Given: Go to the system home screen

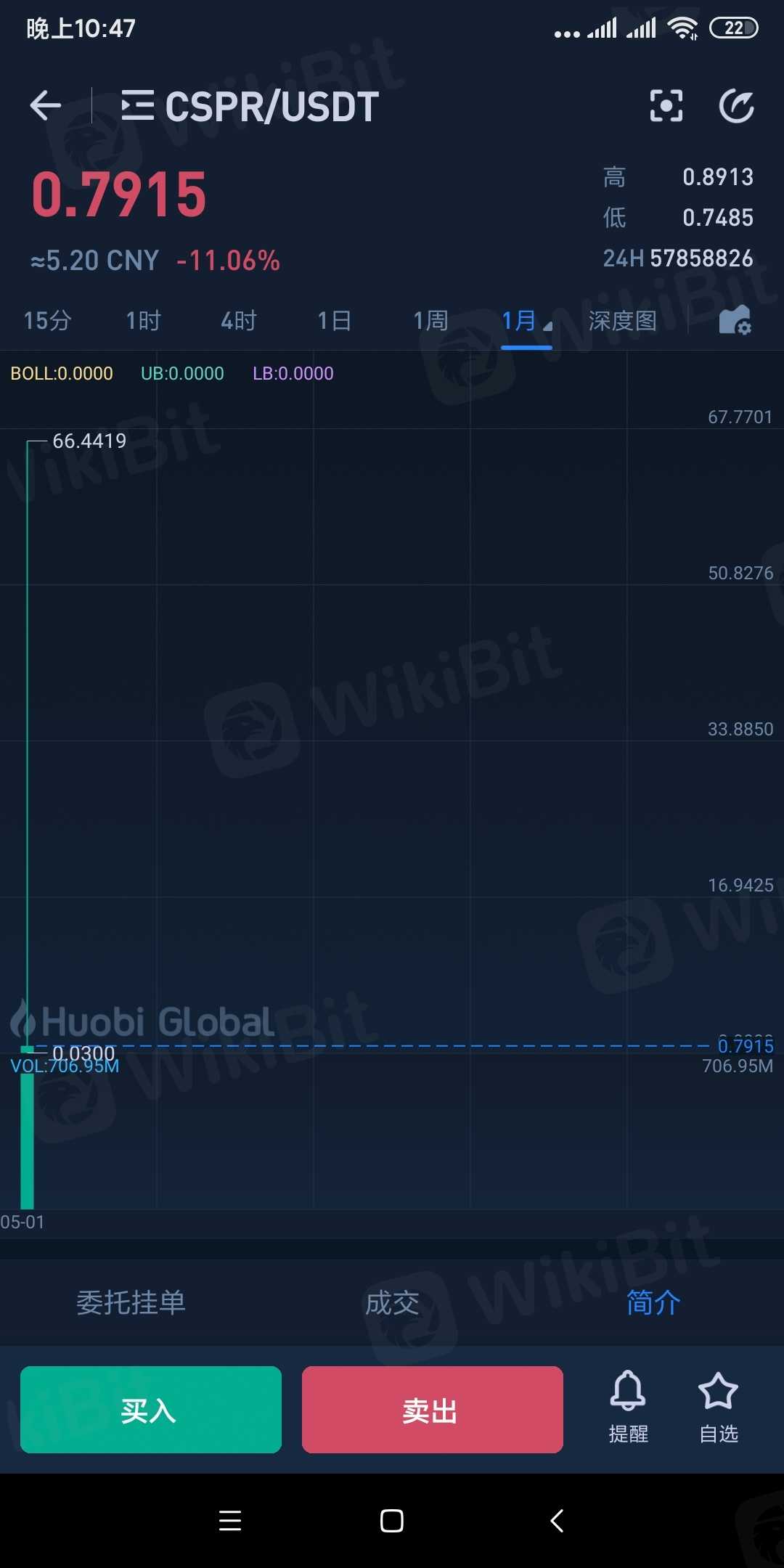Looking at the screenshot, I should coord(392,1521).
